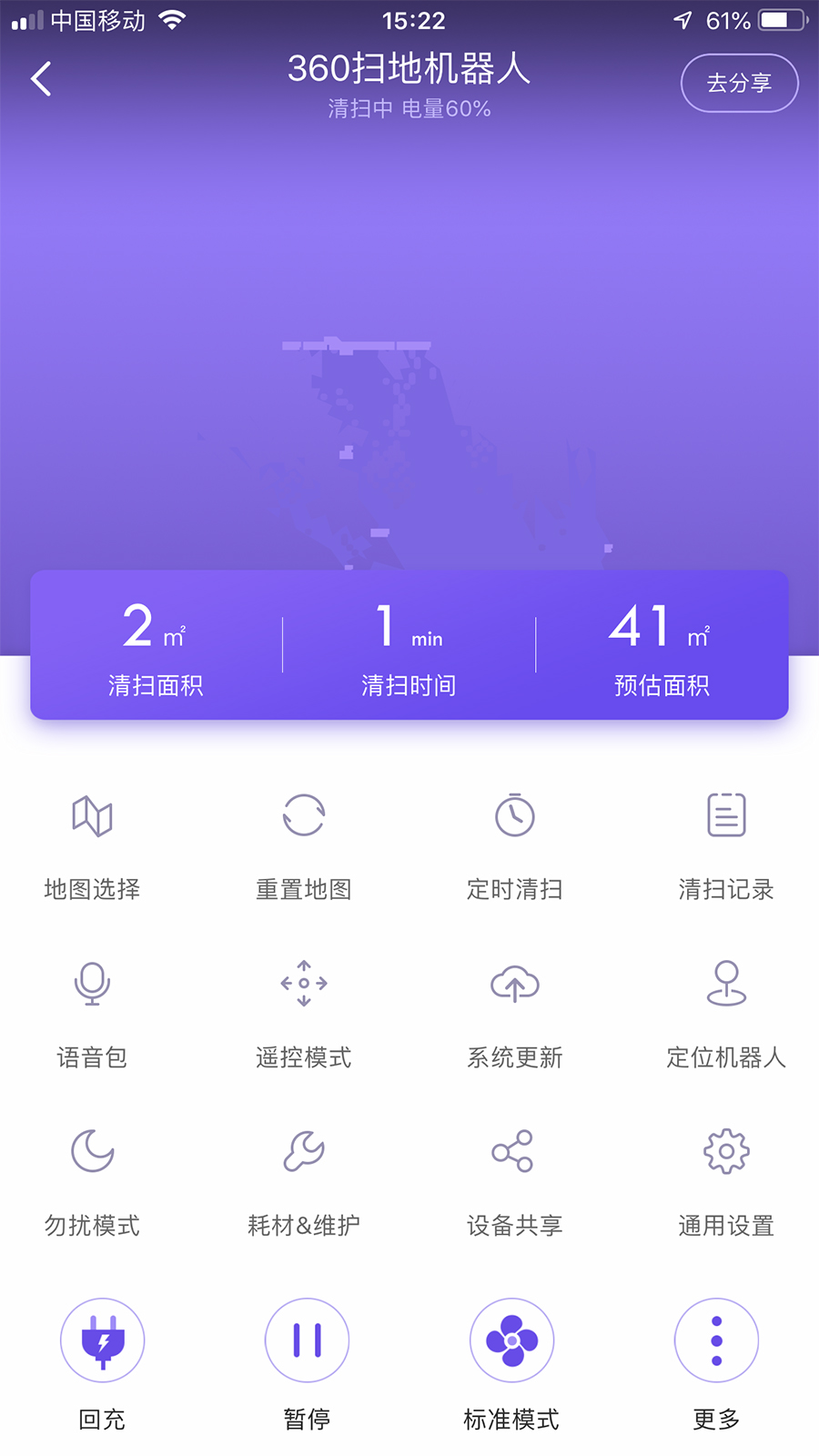Screen dimensions: 819x1456
Task: Collapse the menu with 更多 button
Action: 716,1340
